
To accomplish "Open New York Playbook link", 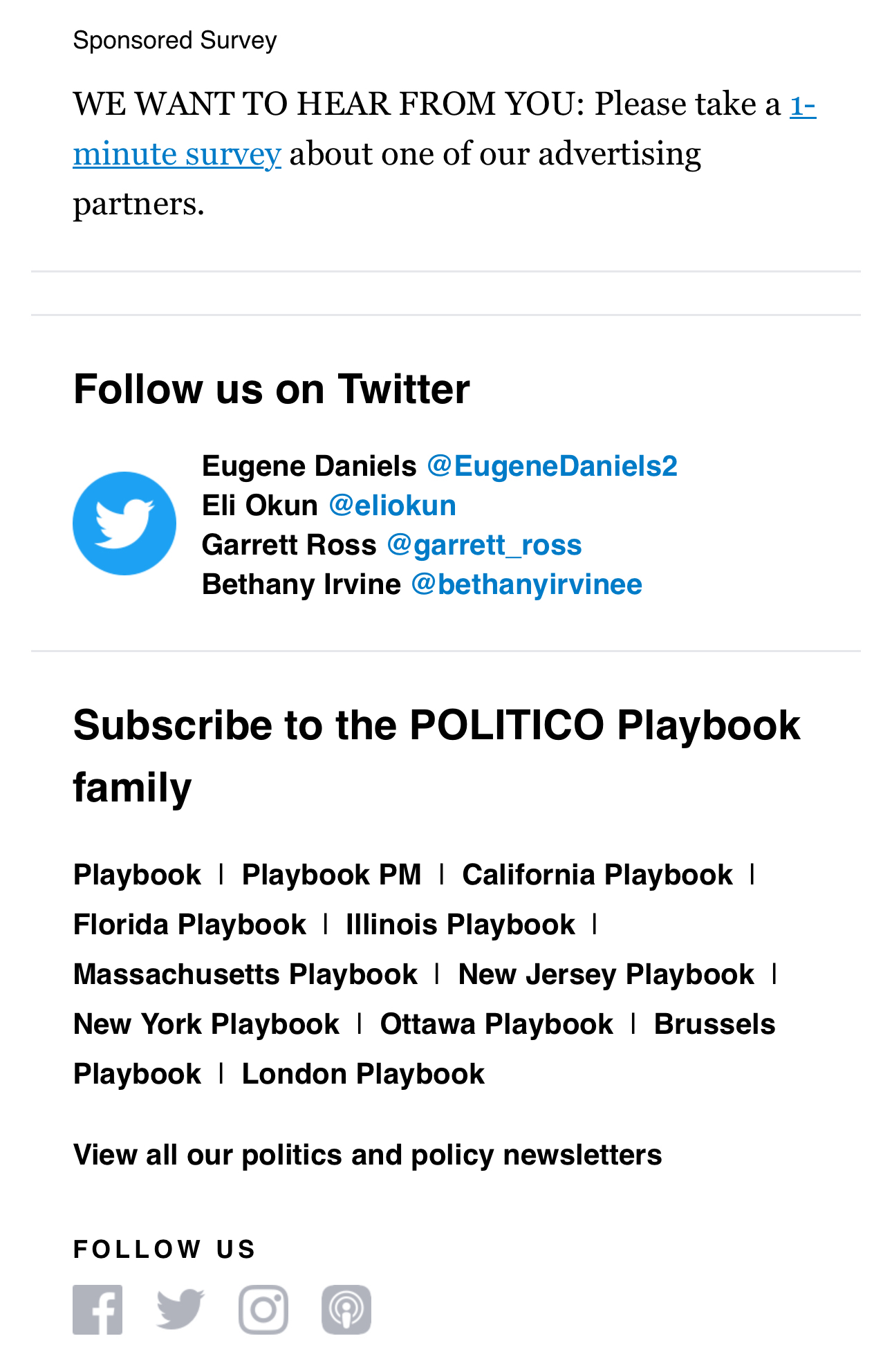I will (x=206, y=1024).
